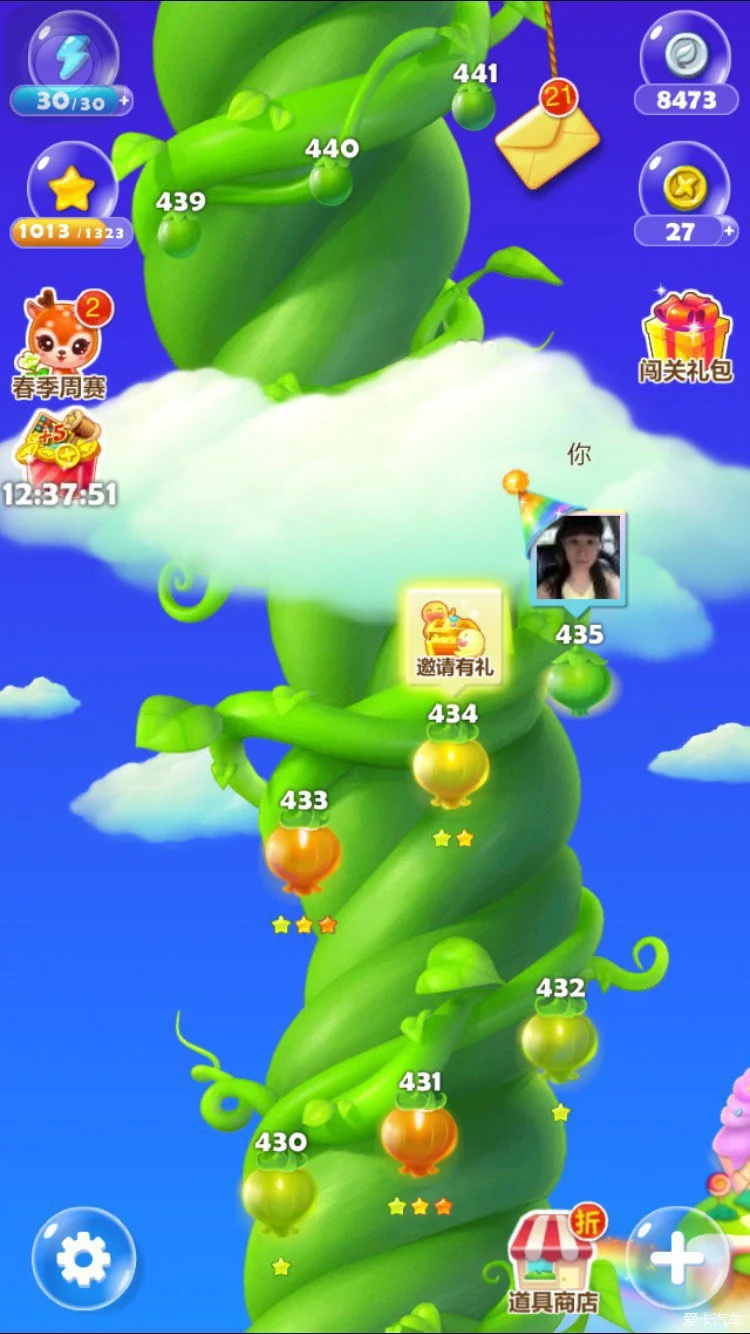Screen dimensions: 750x1334
Task: Start level 435
Action: pos(578,679)
